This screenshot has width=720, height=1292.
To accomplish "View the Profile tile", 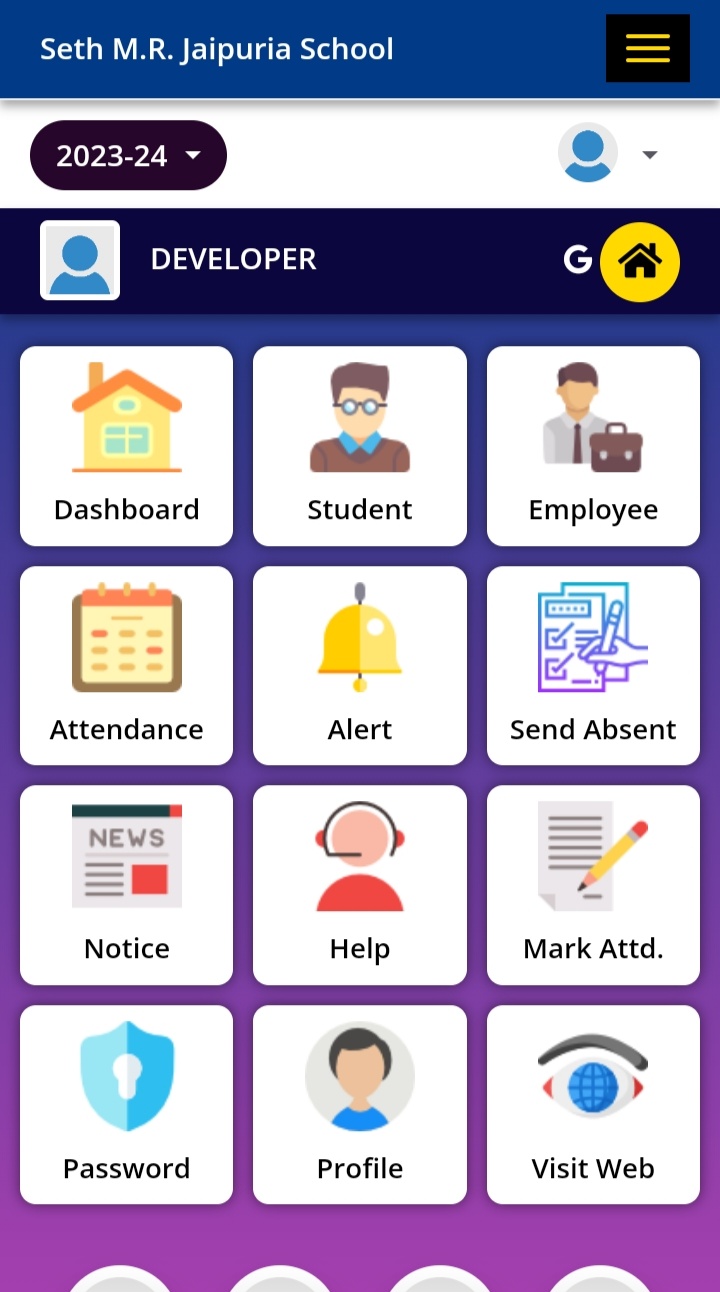I will 360,1105.
